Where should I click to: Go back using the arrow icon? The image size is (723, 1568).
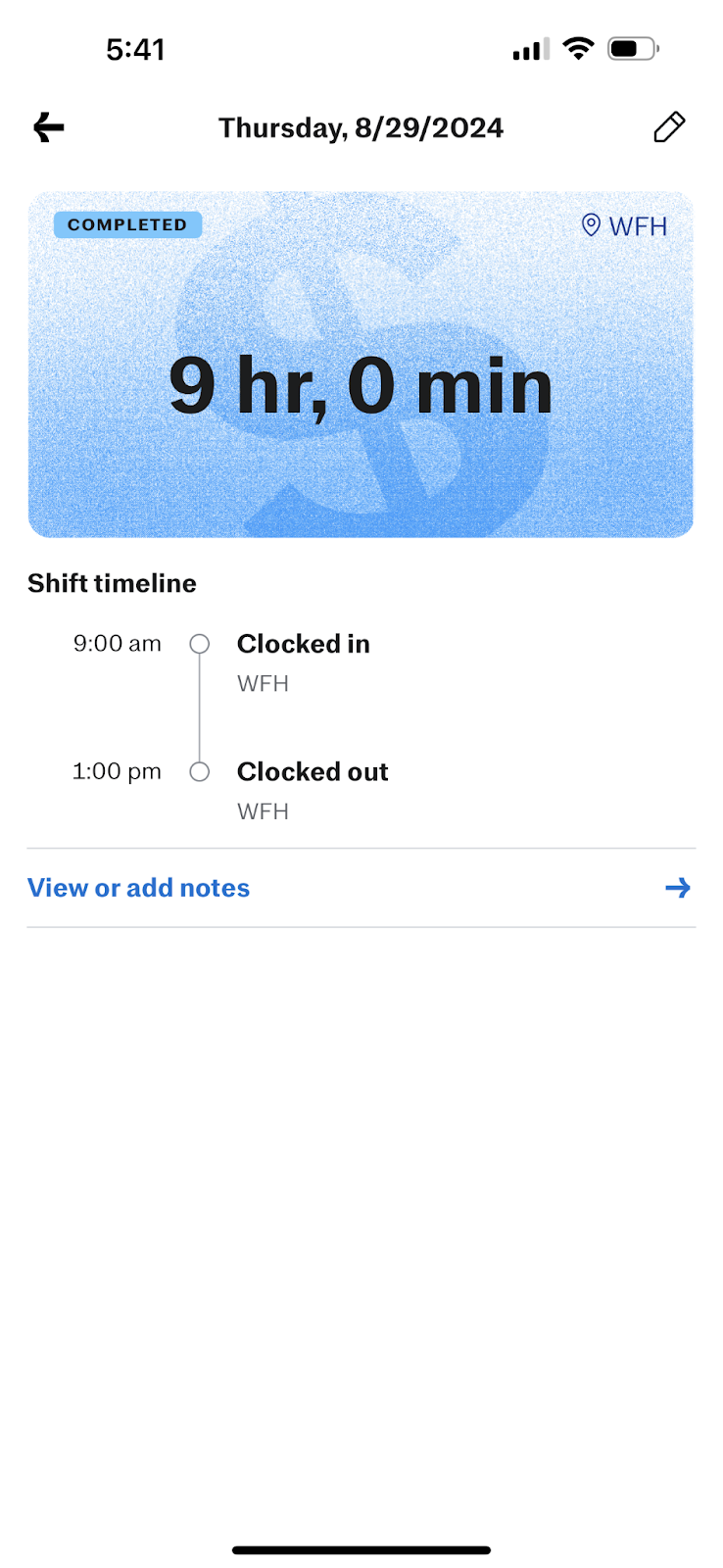(48, 127)
